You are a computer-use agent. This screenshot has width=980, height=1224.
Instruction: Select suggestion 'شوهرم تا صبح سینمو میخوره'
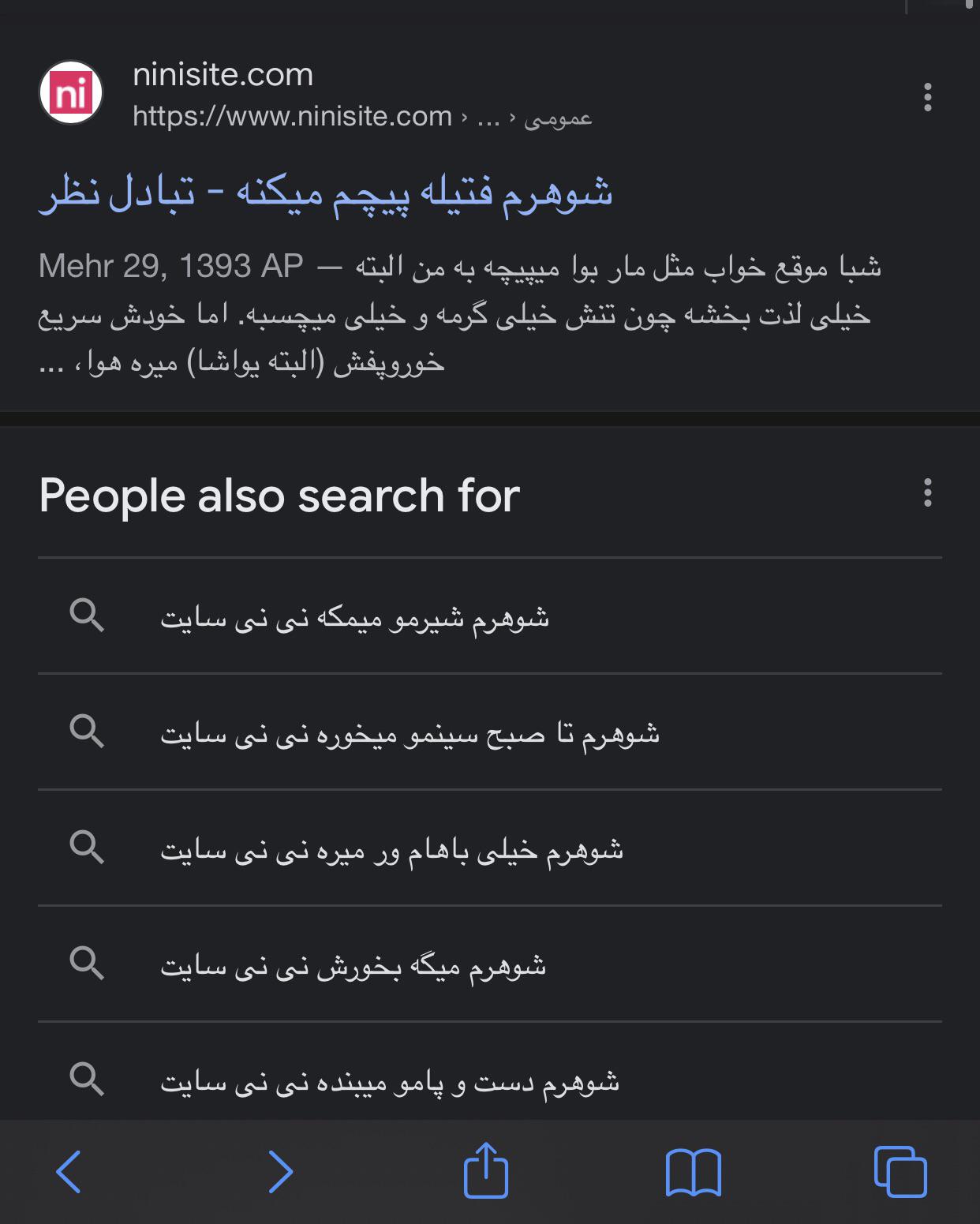[x=410, y=732]
